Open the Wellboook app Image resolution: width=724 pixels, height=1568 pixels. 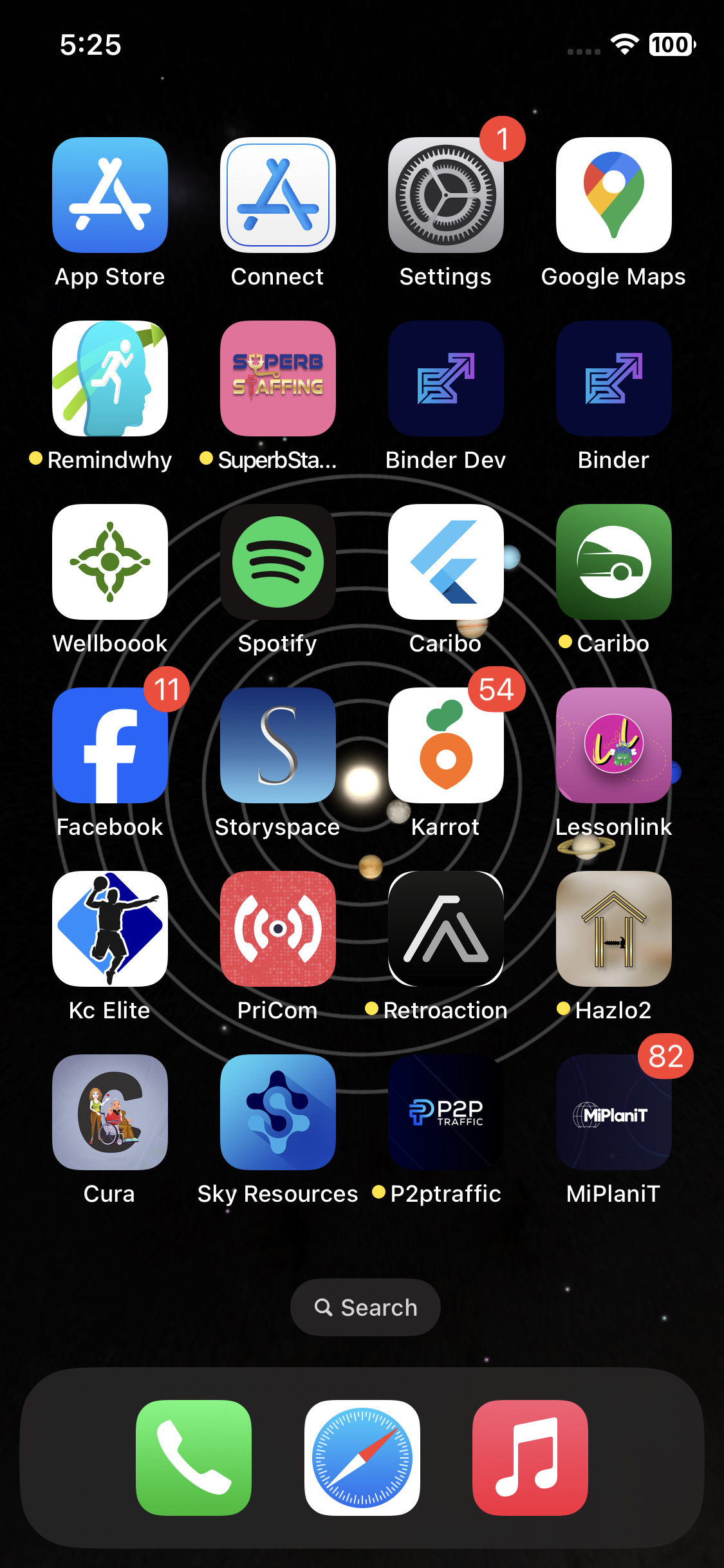tap(110, 562)
